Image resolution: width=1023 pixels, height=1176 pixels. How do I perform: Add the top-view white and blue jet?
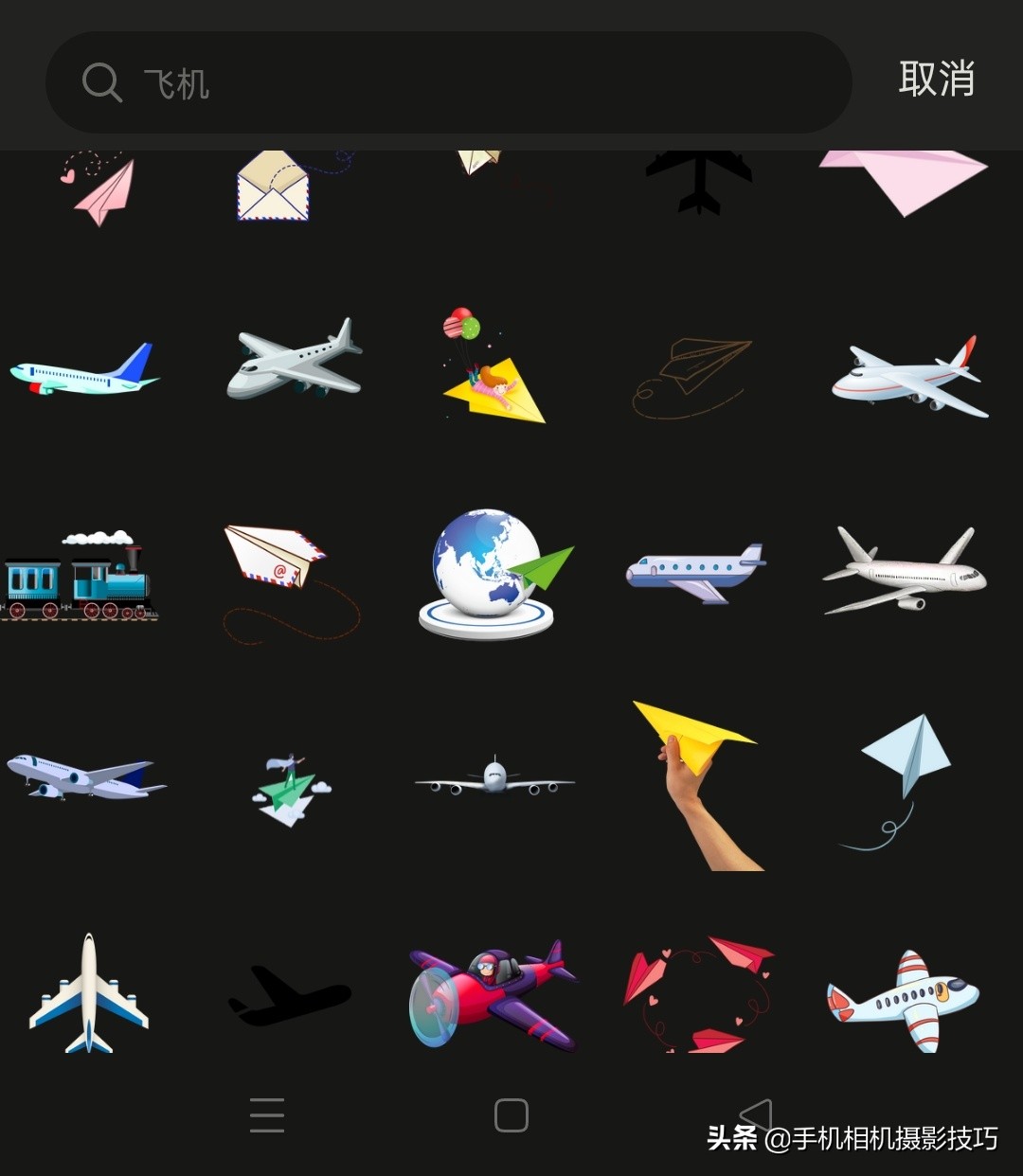[x=89, y=994]
